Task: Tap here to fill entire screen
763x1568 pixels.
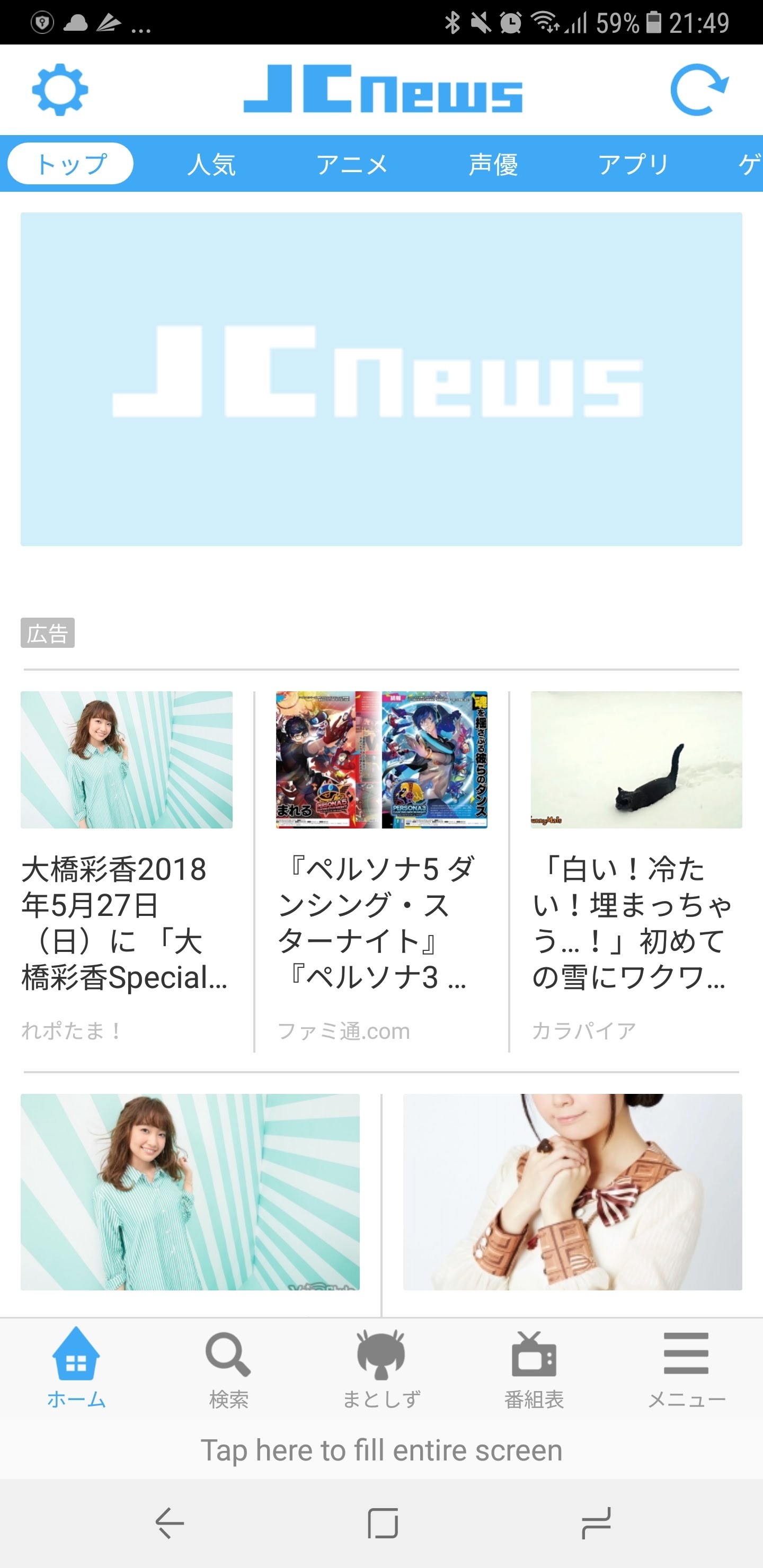Action: [381, 1450]
